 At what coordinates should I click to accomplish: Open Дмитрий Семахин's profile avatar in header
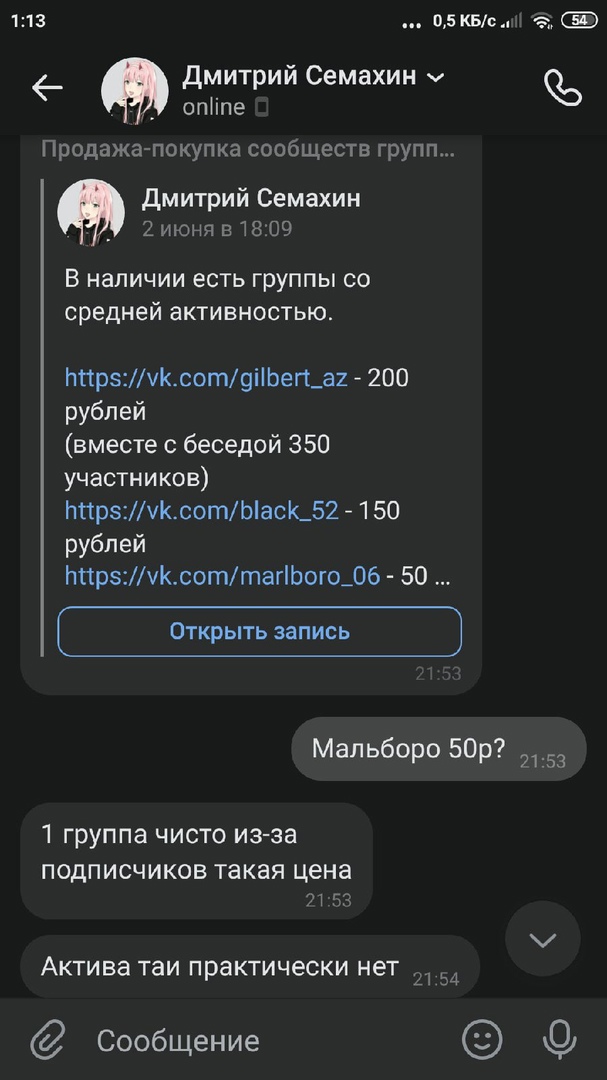pyautogui.click(x=134, y=90)
